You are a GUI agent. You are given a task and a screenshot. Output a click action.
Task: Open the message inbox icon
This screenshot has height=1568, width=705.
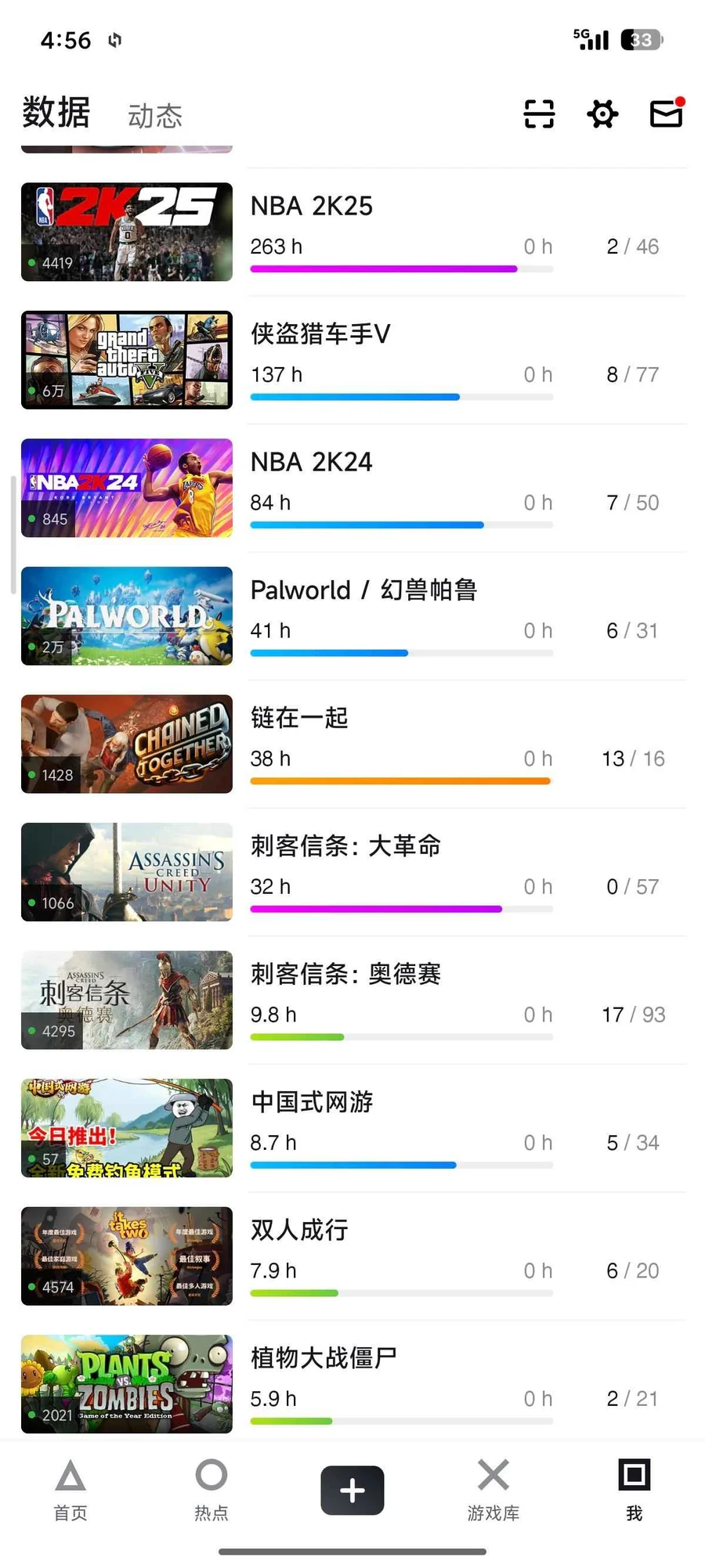(667, 114)
